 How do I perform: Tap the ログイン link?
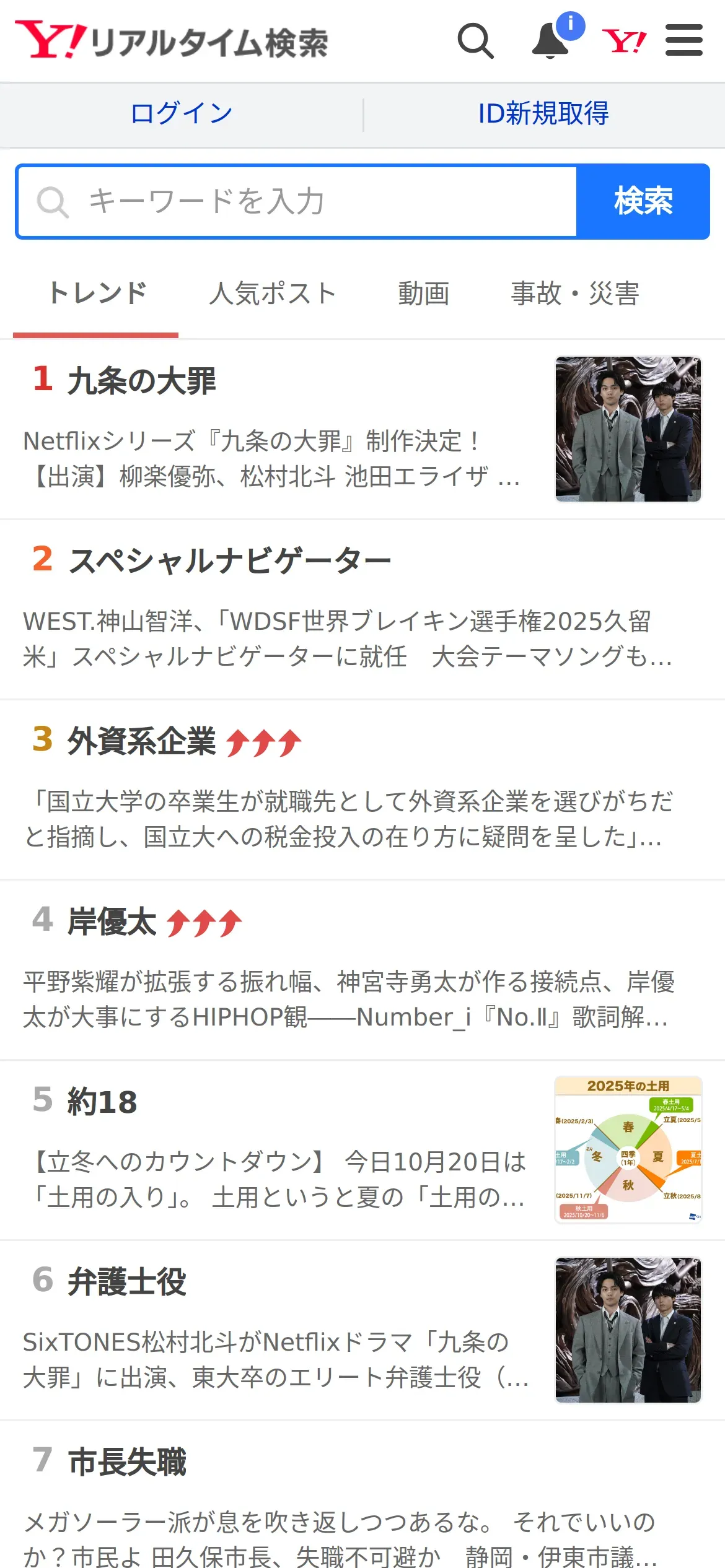click(182, 113)
